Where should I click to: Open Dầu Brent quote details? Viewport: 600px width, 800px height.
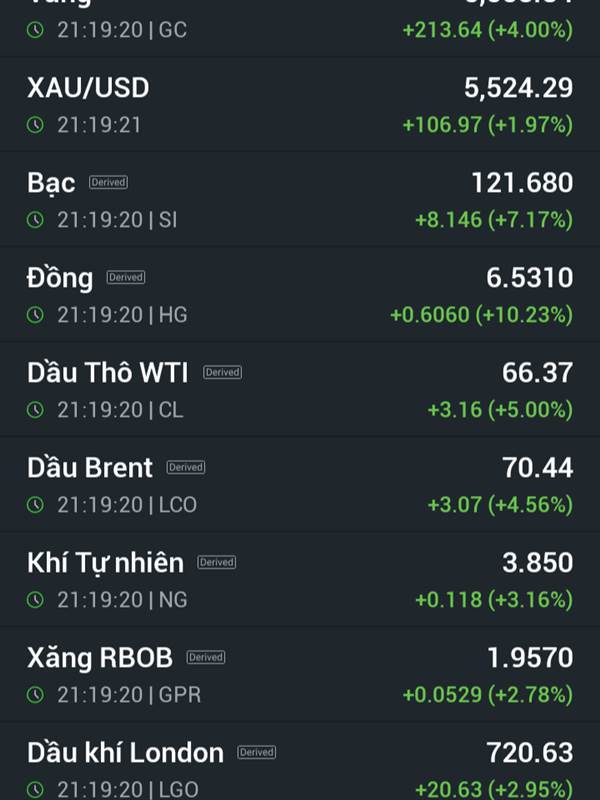(x=300, y=484)
